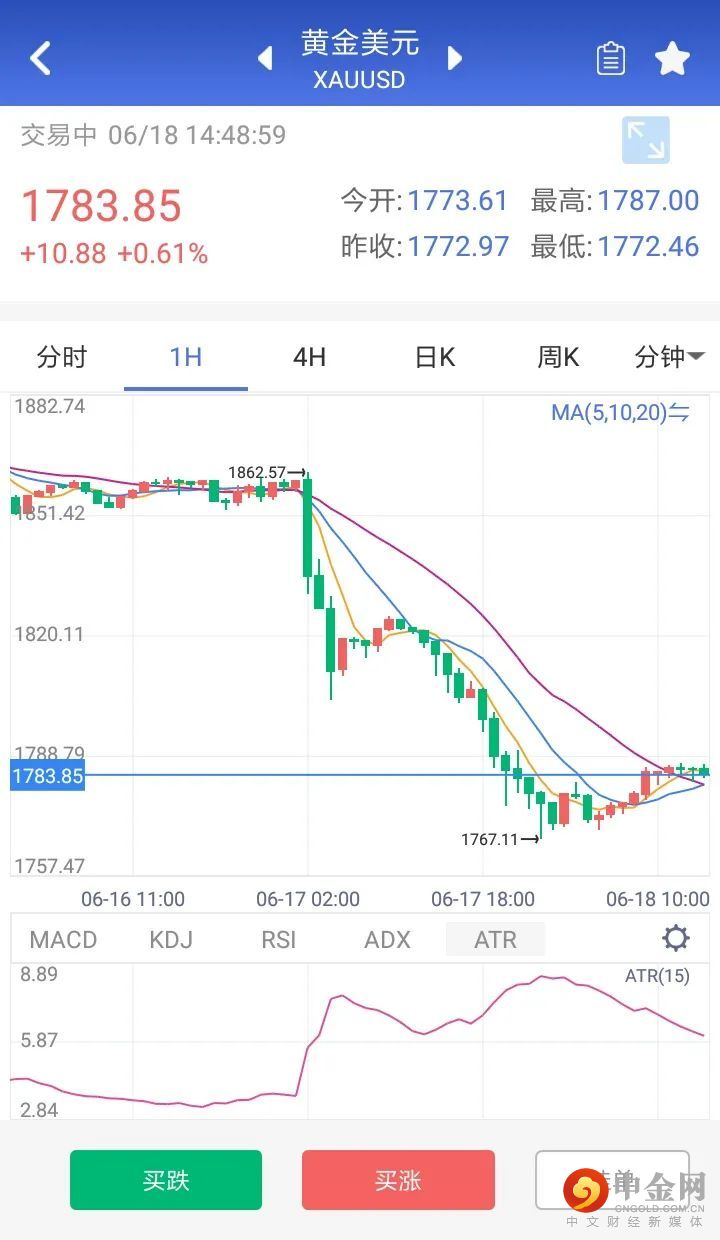This screenshot has height=1240, width=720.
Task: Show the KDJ indicator
Action: coord(170,939)
